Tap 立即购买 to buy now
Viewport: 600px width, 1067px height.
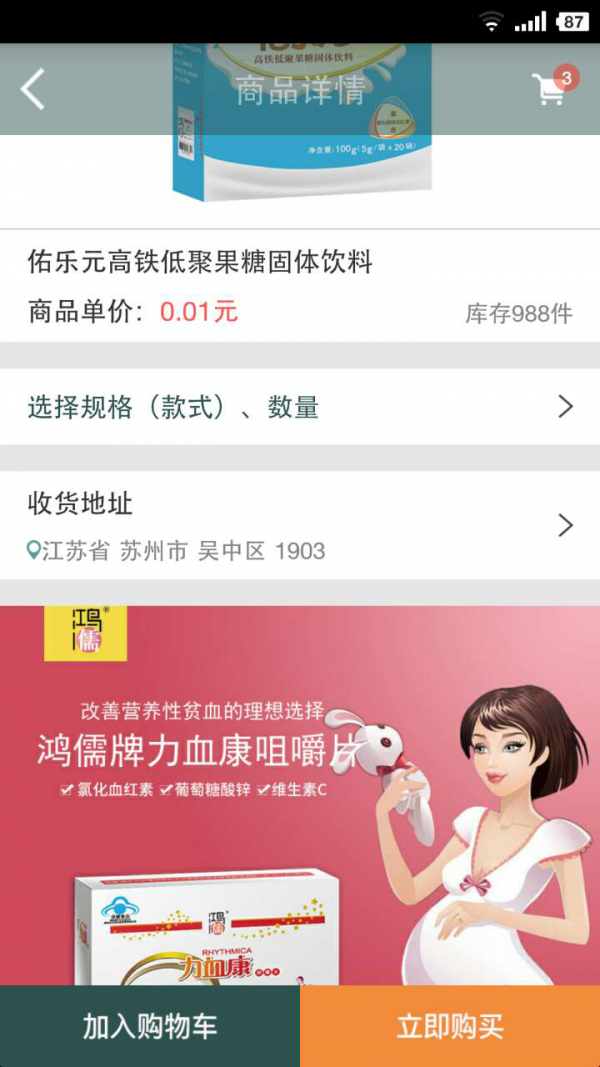point(450,1026)
